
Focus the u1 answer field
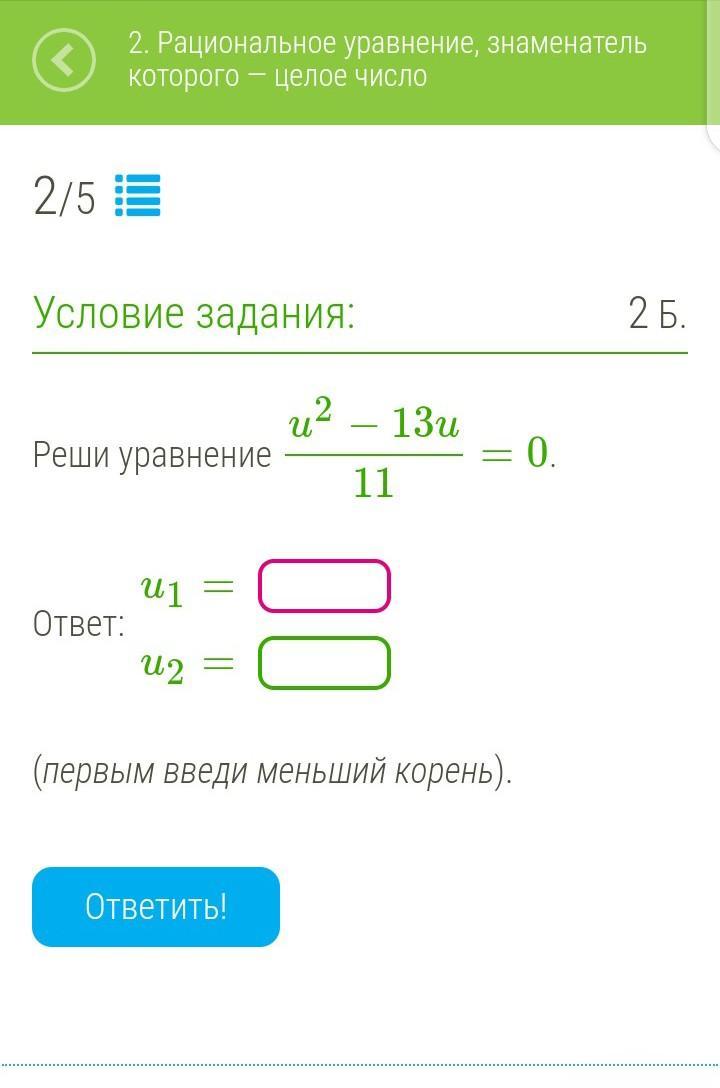[x=324, y=586]
